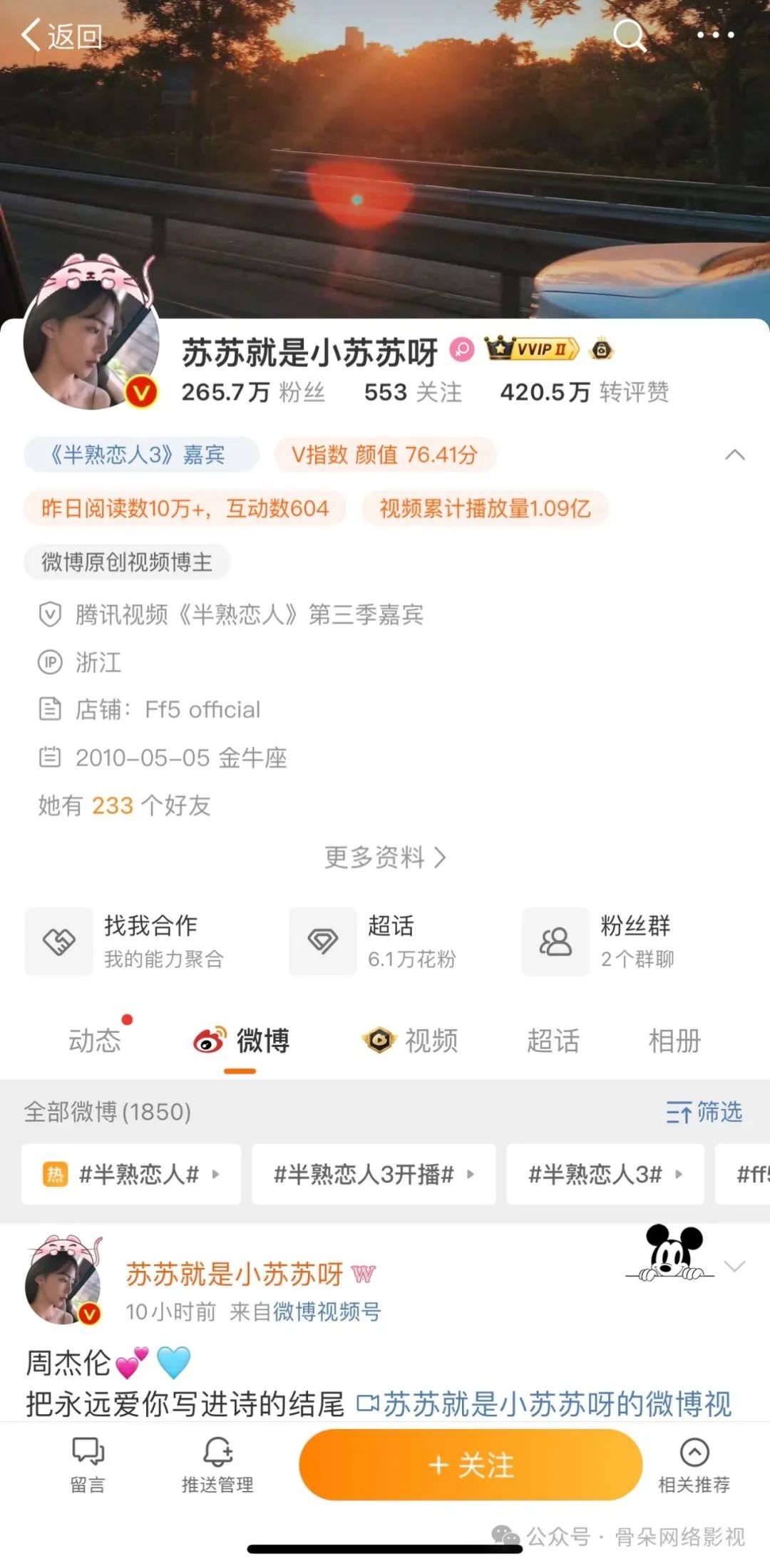The image size is (770, 1568).
Task: Open the three-dot overflow menu
Action: point(714,34)
